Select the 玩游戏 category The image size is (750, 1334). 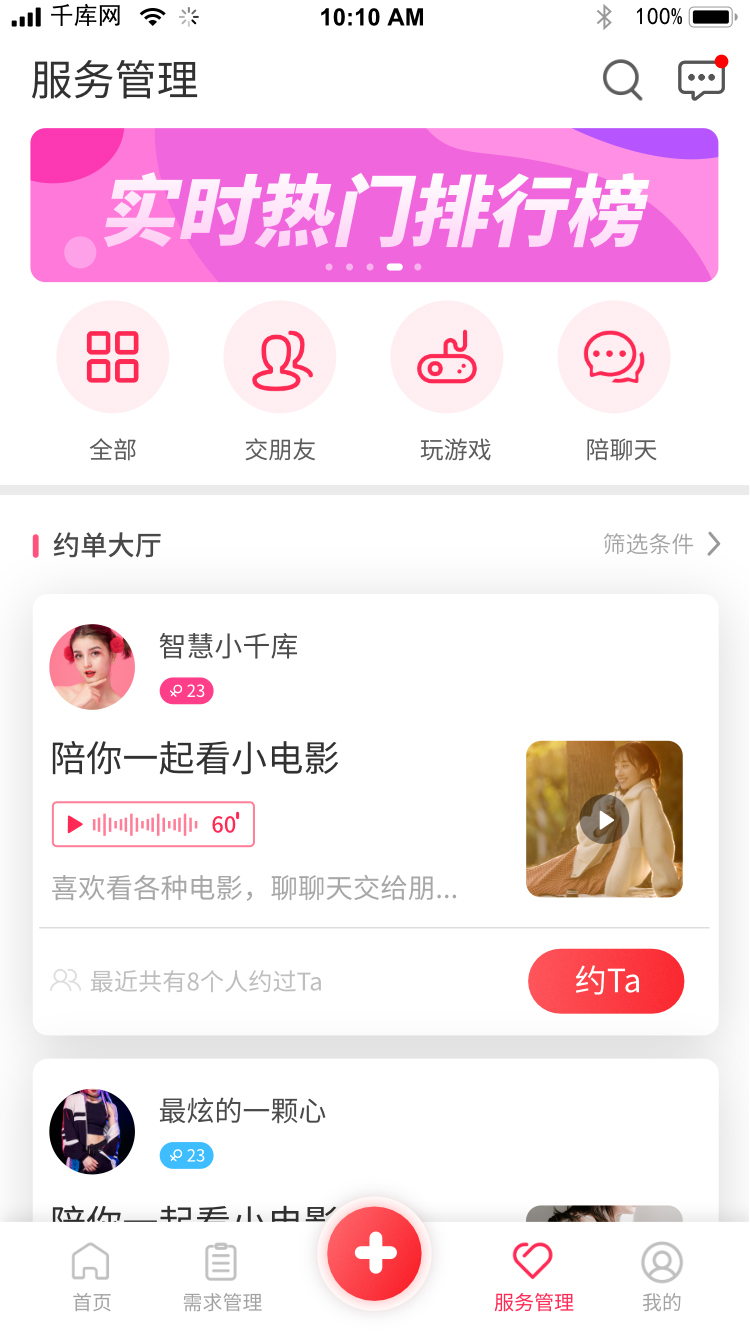point(446,358)
